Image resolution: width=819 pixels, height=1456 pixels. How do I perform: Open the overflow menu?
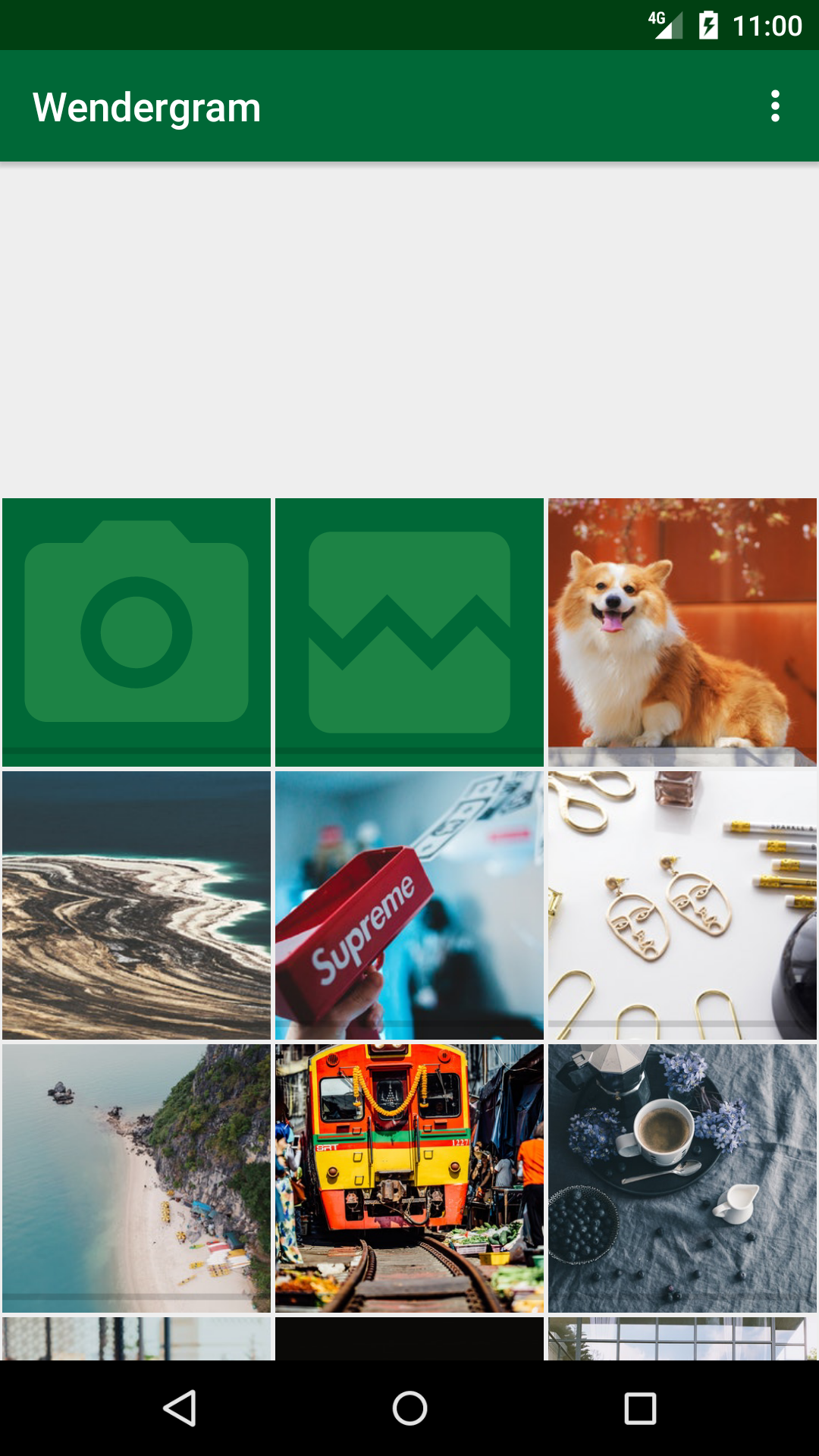[x=774, y=106]
